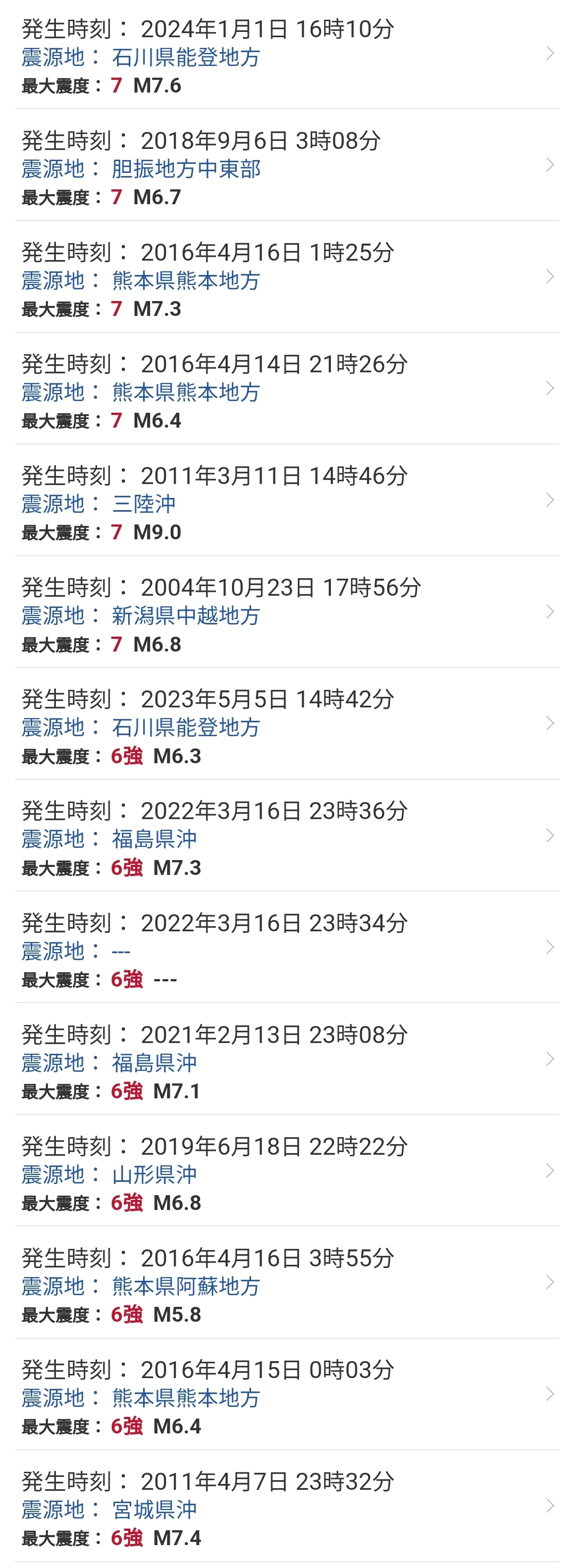Select the 2016年4月15日 0時03分 熊本 entry
The width and height of the screenshot is (574, 1568).
pyautogui.click(x=286, y=1398)
